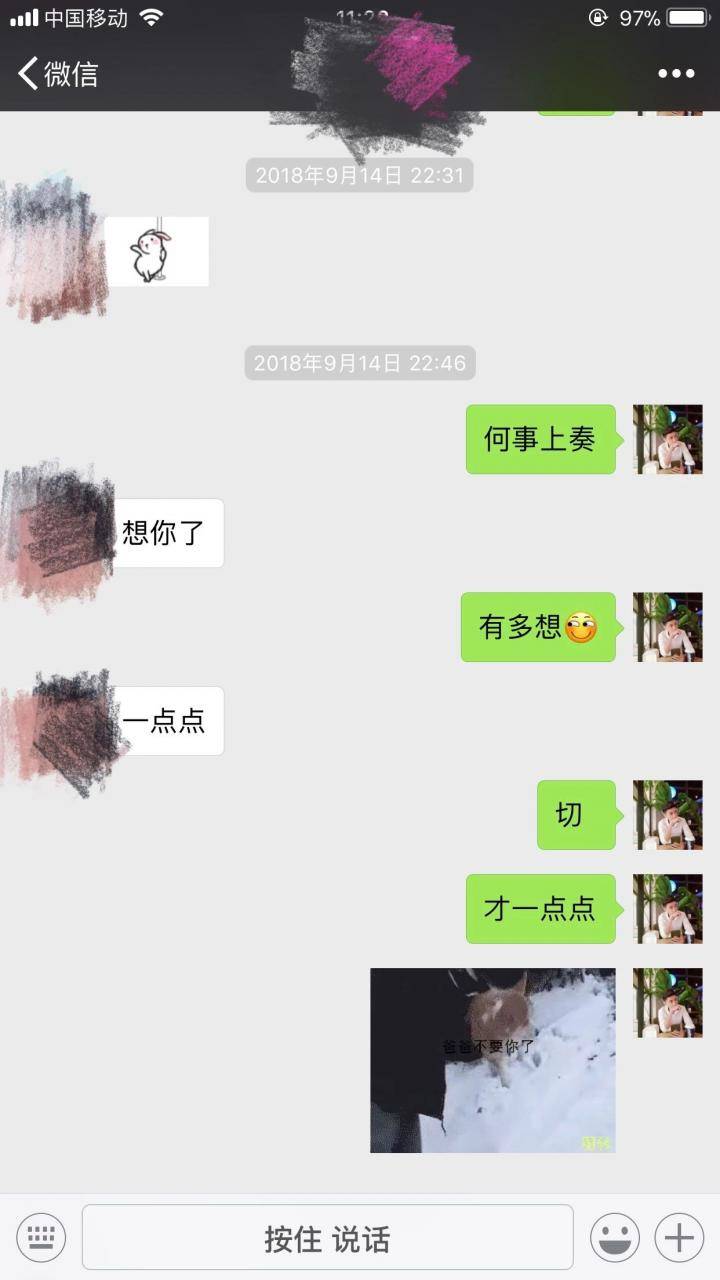Screen dimensions: 720x1280
Task: View the rabbit sticker message
Action: (x=157, y=252)
